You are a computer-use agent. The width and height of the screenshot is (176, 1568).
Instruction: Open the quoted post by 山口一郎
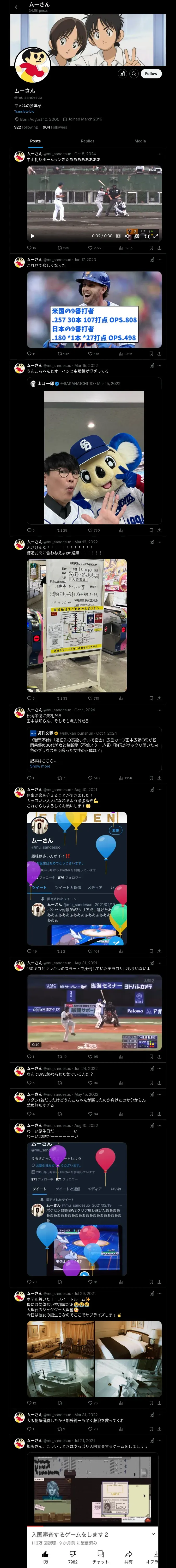click(x=94, y=451)
